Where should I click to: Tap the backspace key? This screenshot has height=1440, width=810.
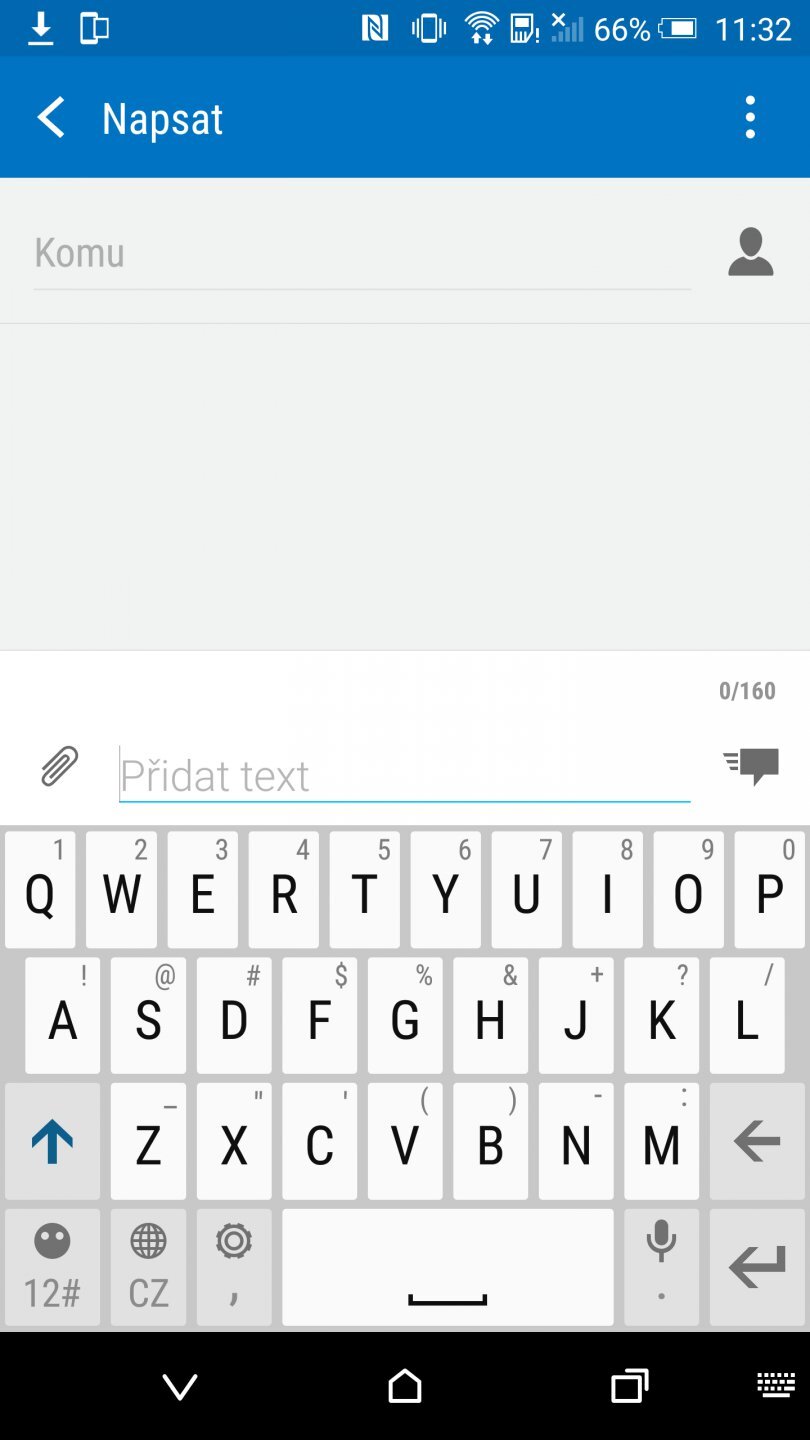click(756, 1142)
